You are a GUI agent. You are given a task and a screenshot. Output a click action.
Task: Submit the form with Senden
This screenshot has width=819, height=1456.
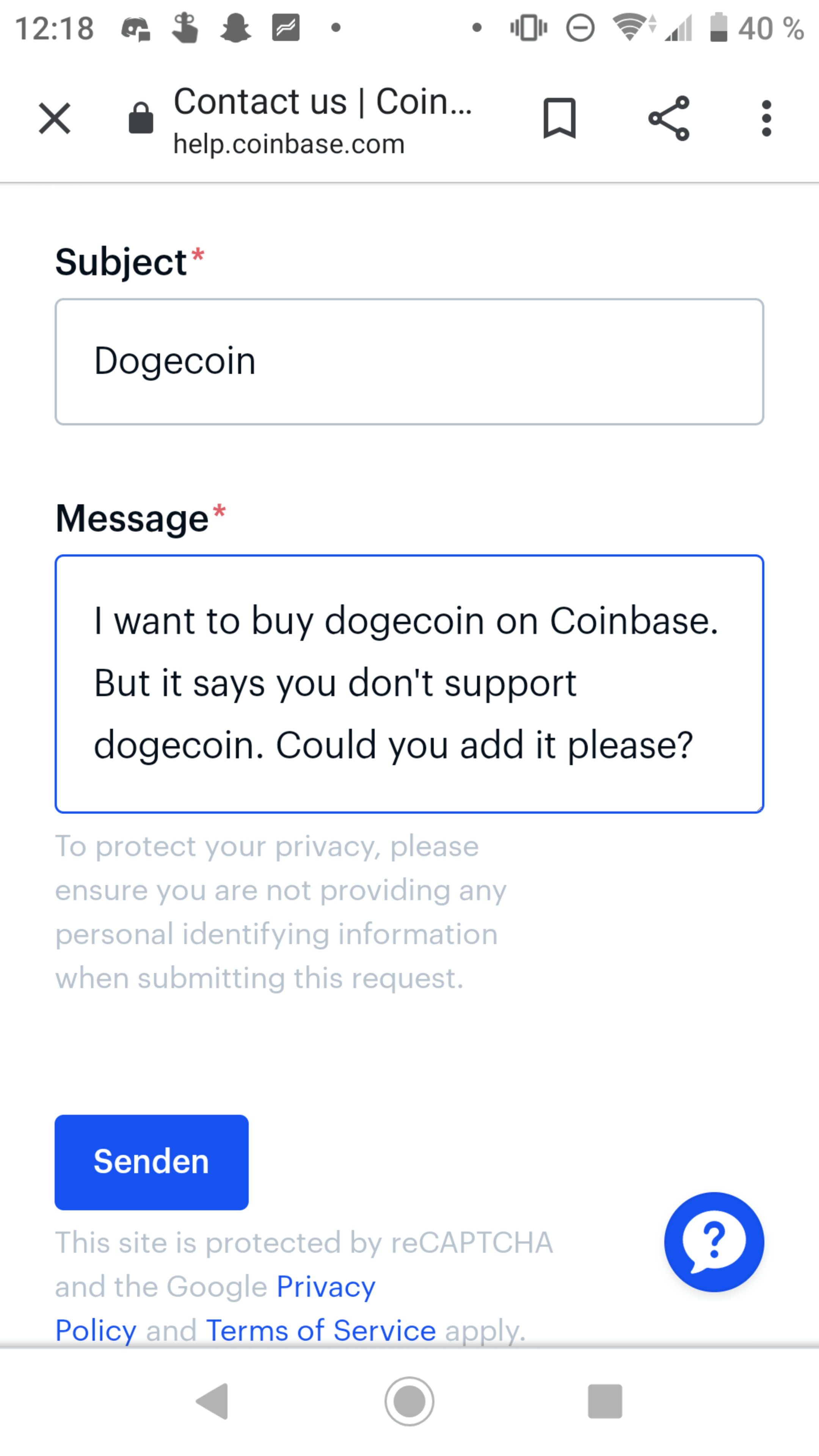pyautogui.click(x=152, y=1162)
